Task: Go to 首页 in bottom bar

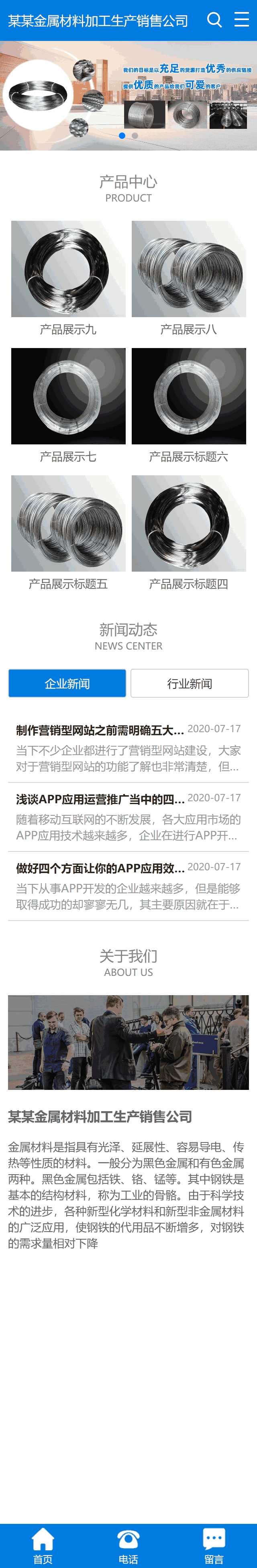Action: [x=43, y=1546]
